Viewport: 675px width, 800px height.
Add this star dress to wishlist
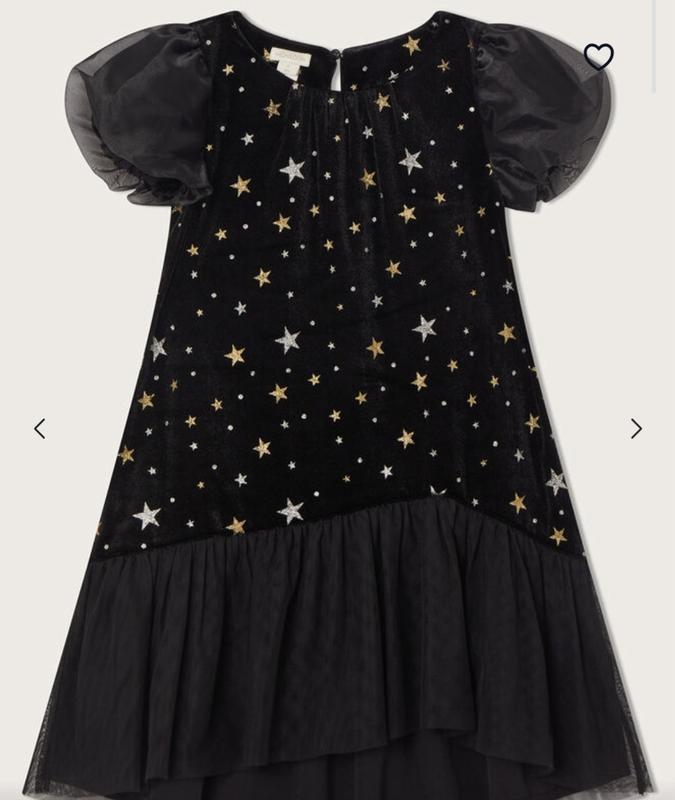(x=598, y=57)
